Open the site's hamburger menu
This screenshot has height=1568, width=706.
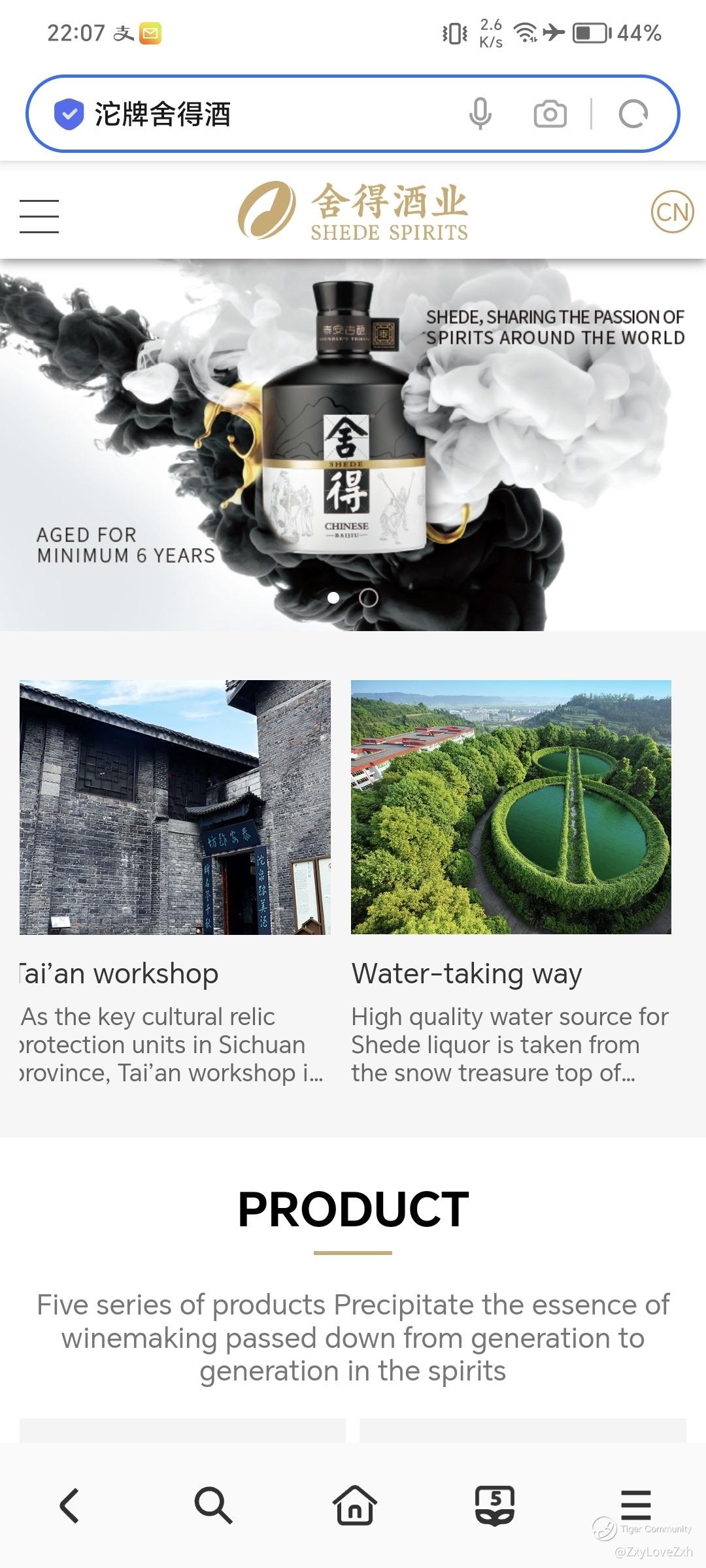(x=39, y=216)
